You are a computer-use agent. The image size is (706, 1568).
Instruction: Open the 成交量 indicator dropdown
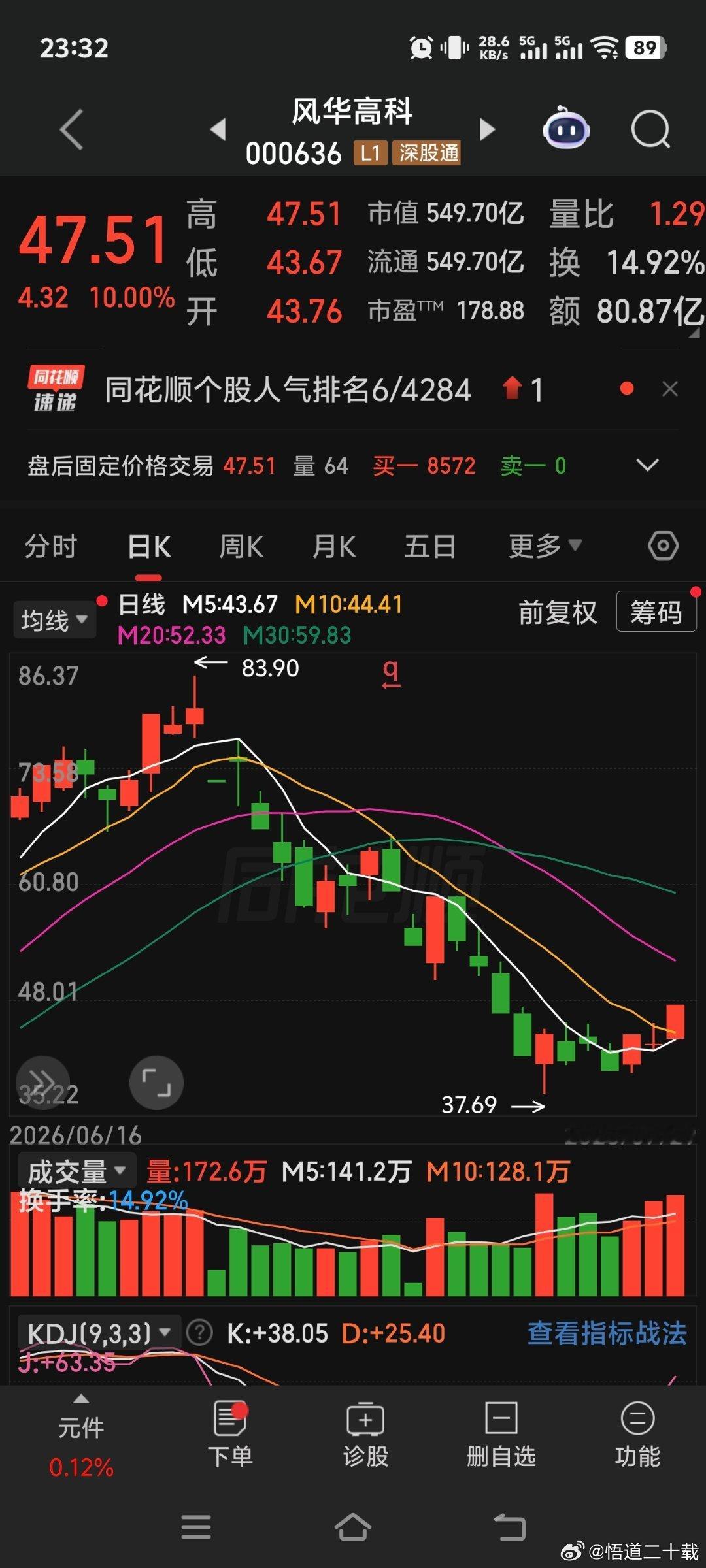[76, 1171]
